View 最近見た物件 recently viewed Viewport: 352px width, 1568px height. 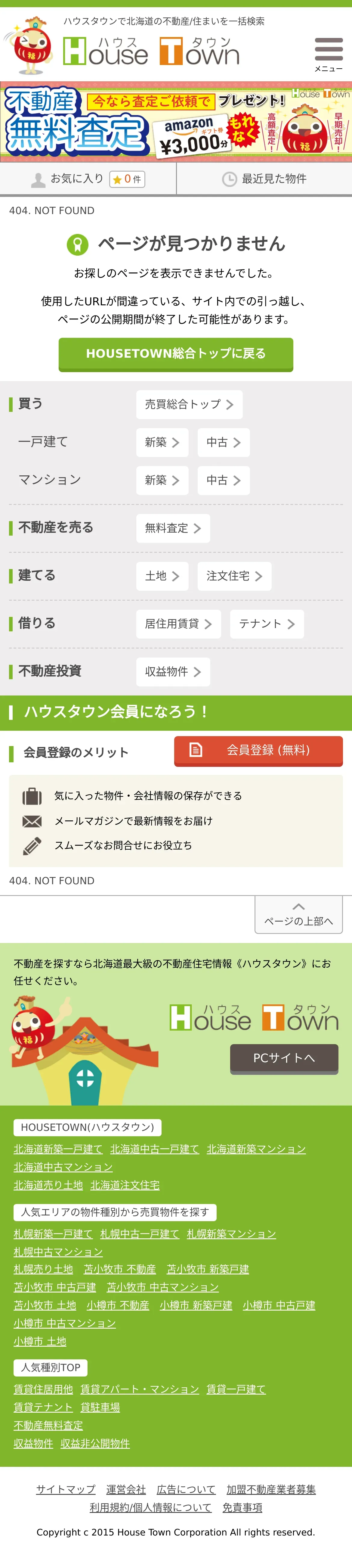tap(264, 179)
